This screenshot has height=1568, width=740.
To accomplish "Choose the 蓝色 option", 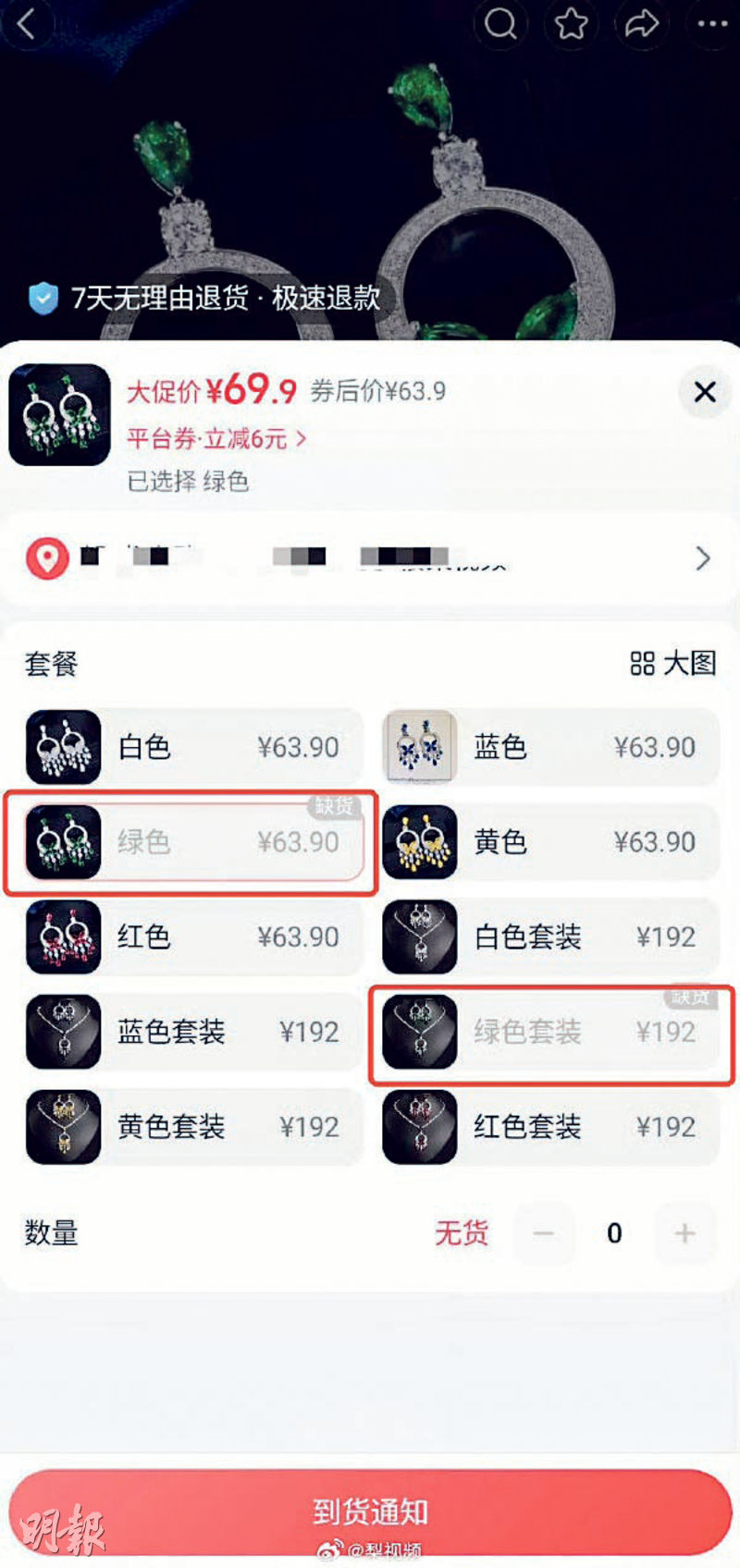I will (550, 747).
